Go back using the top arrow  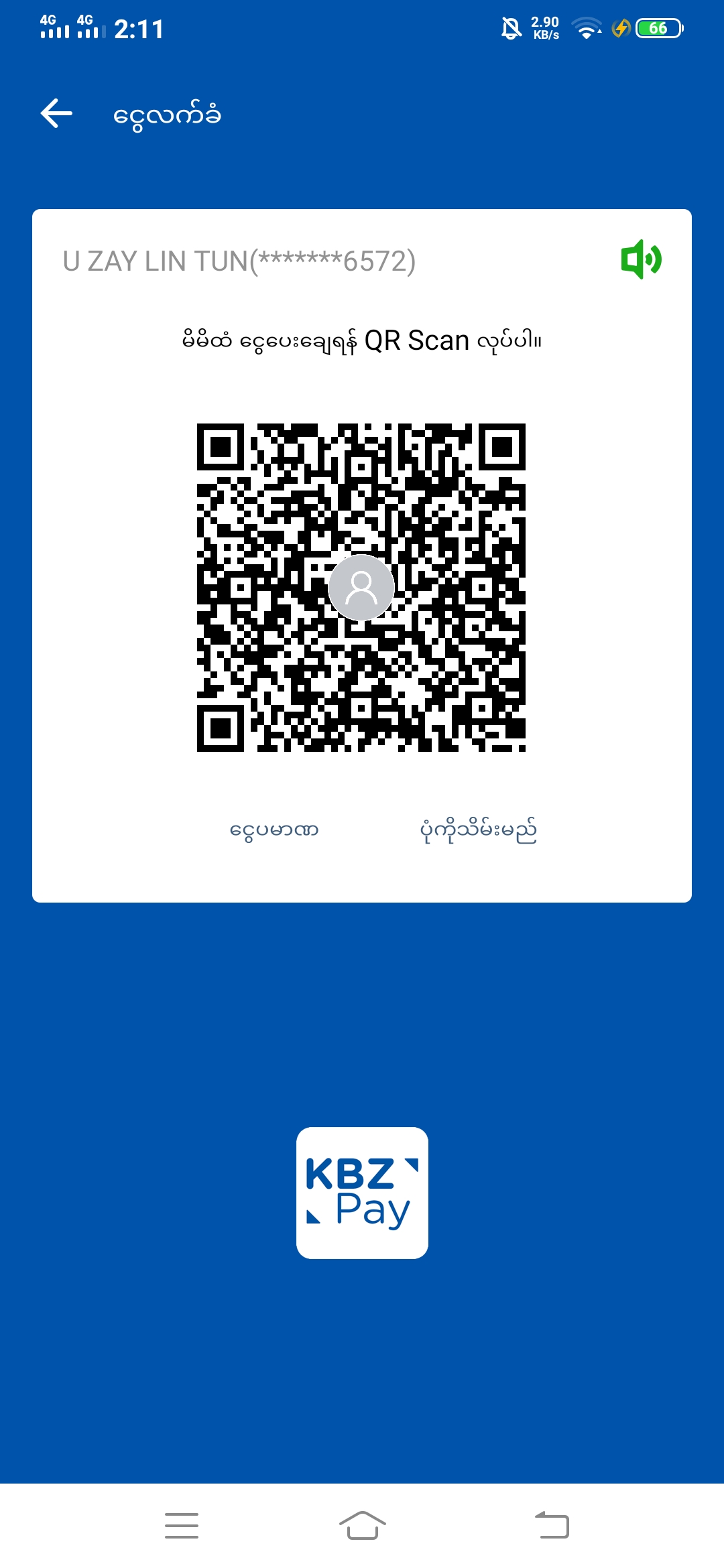57,113
